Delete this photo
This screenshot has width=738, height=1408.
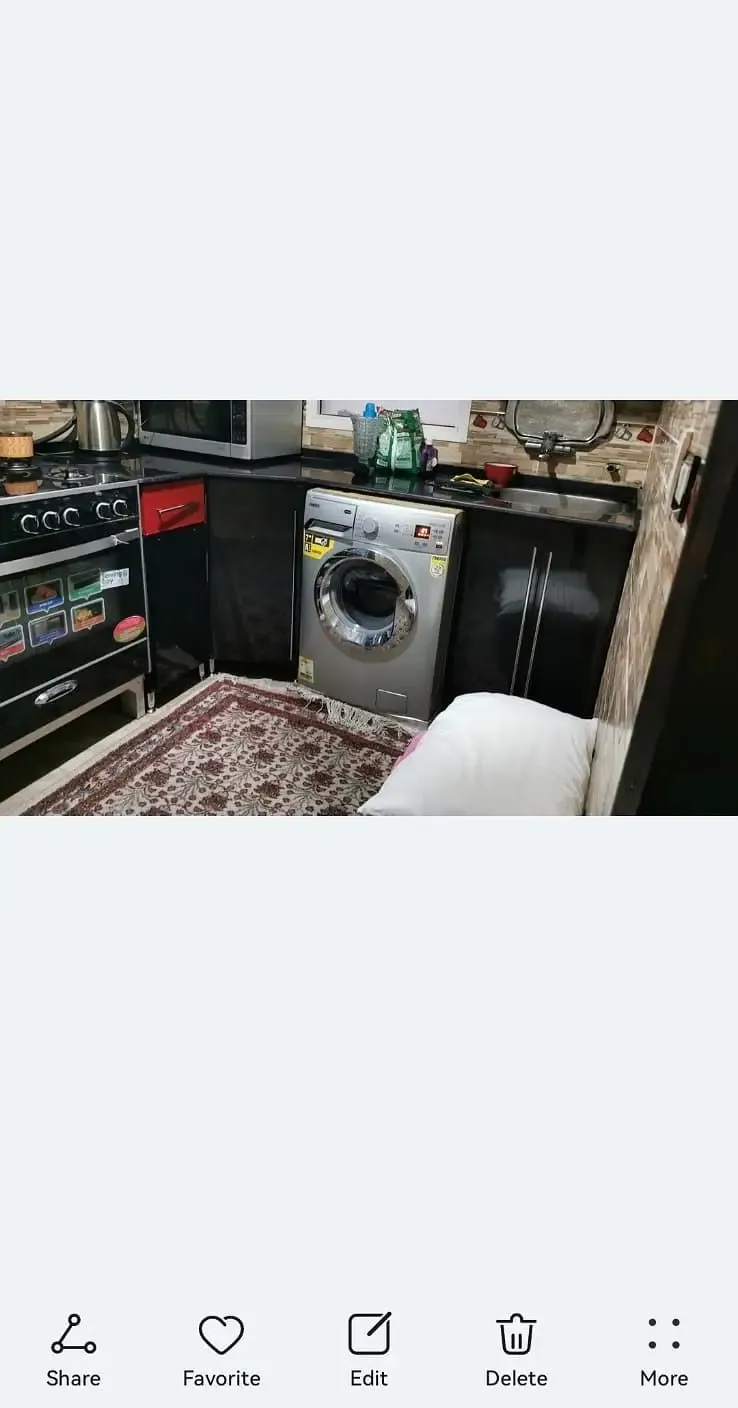click(x=516, y=1351)
